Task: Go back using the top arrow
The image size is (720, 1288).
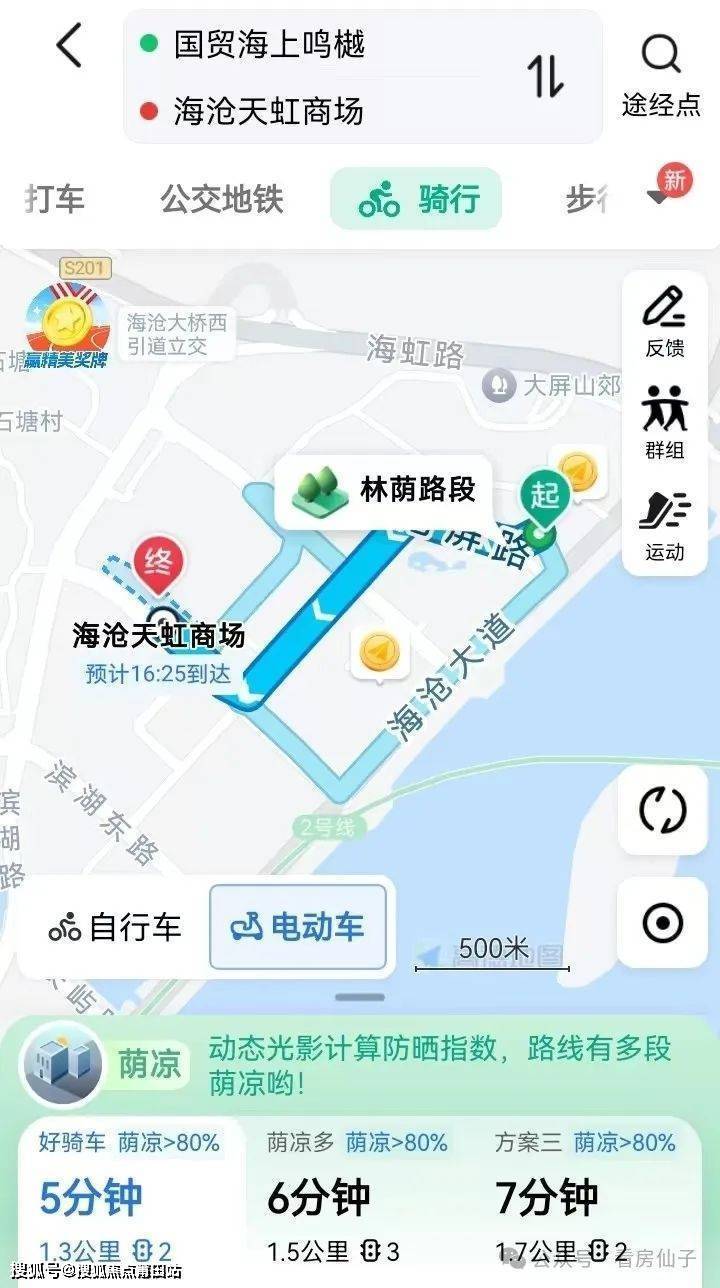Action: [x=68, y=47]
